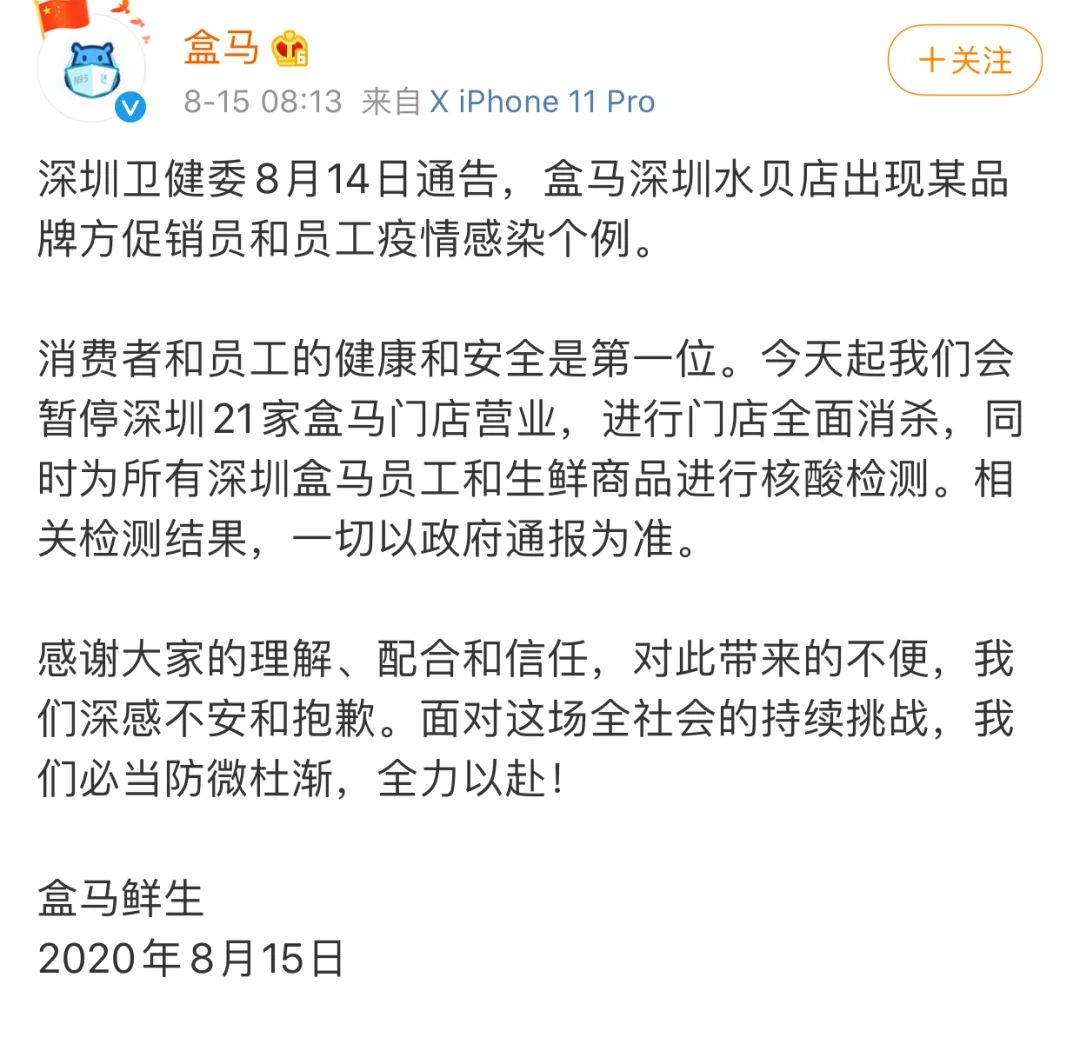Tap the X iPhone 11 Pro source link
This screenshot has height=1044, width=1080.
543,102
